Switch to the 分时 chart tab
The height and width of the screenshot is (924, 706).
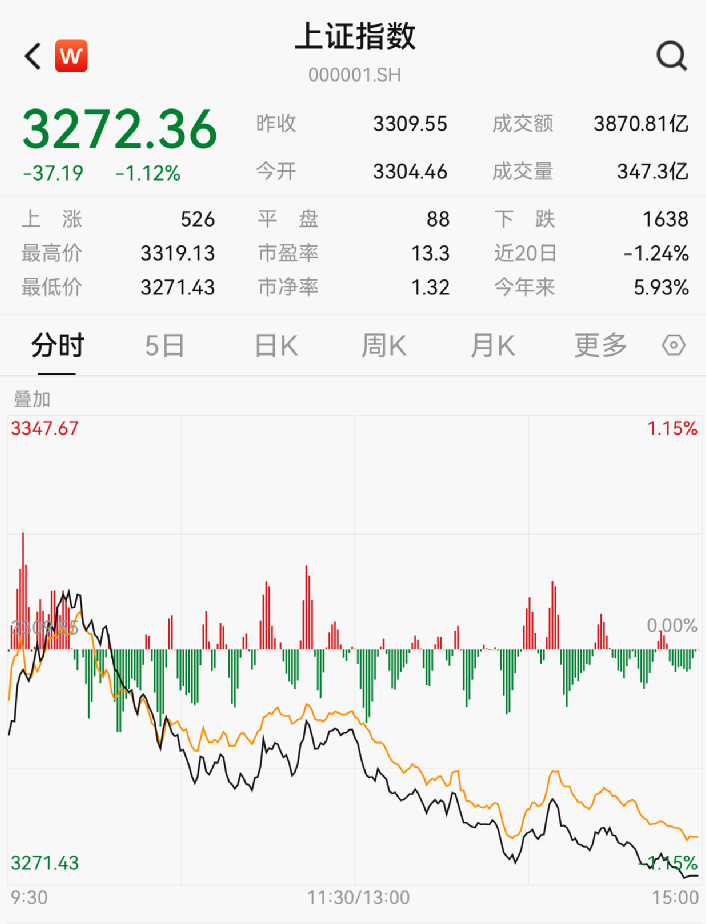(57, 346)
